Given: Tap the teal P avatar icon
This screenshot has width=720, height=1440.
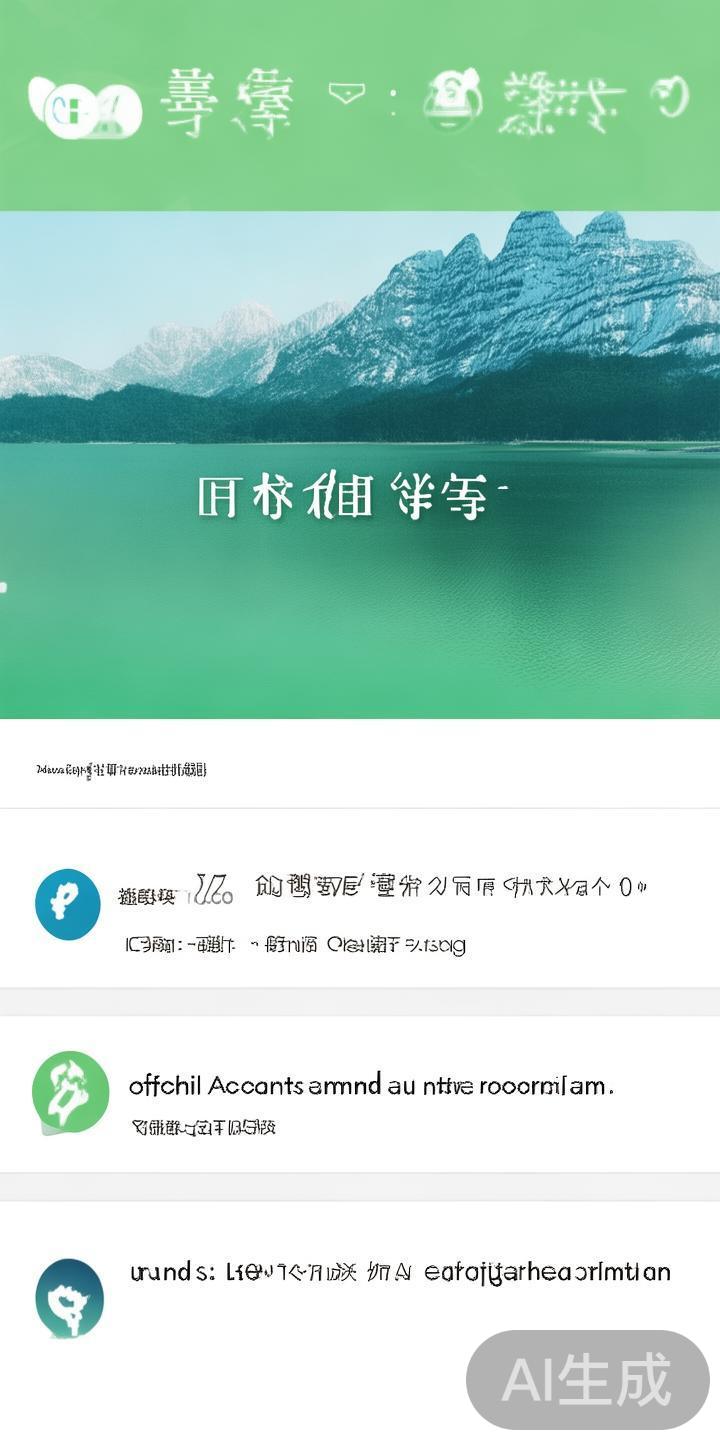Looking at the screenshot, I should [x=65, y=905].
